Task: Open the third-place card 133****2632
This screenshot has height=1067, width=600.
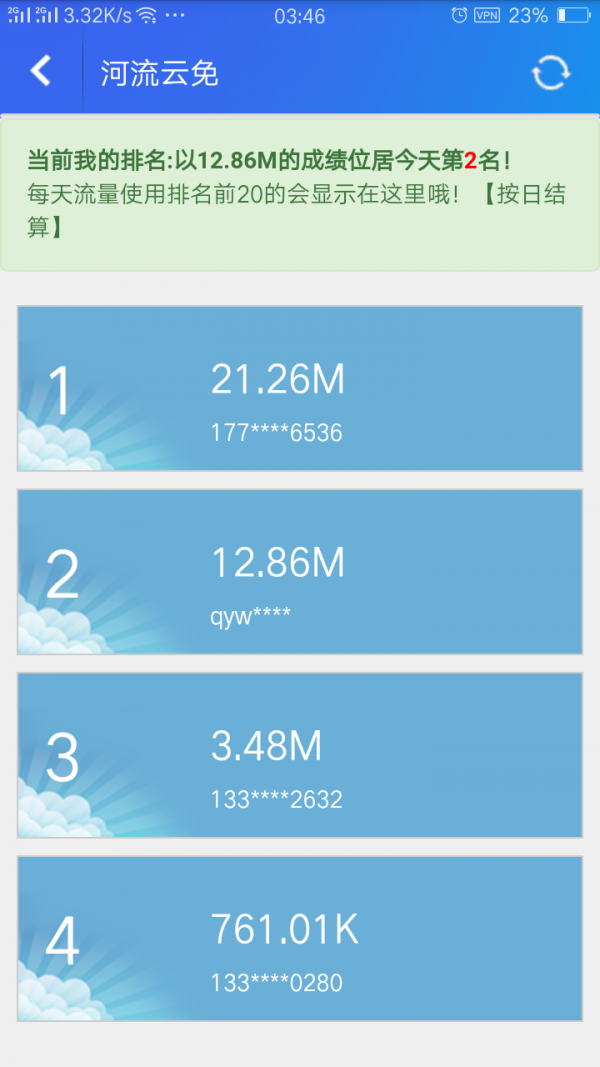Action: 300,755
